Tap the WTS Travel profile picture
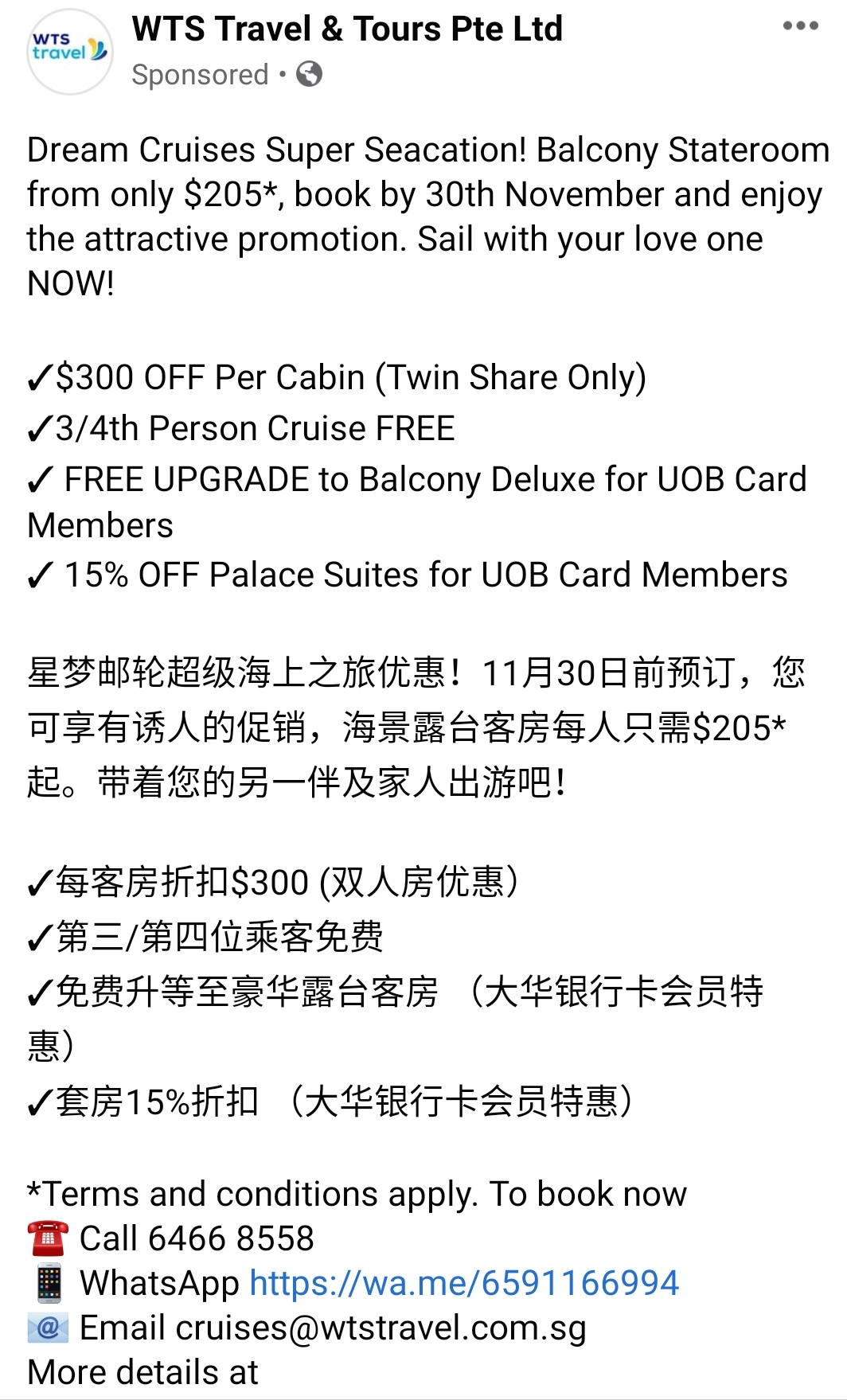Image resolution: width=847 pixels, height=1400 pixels. [x=70, y=52]
